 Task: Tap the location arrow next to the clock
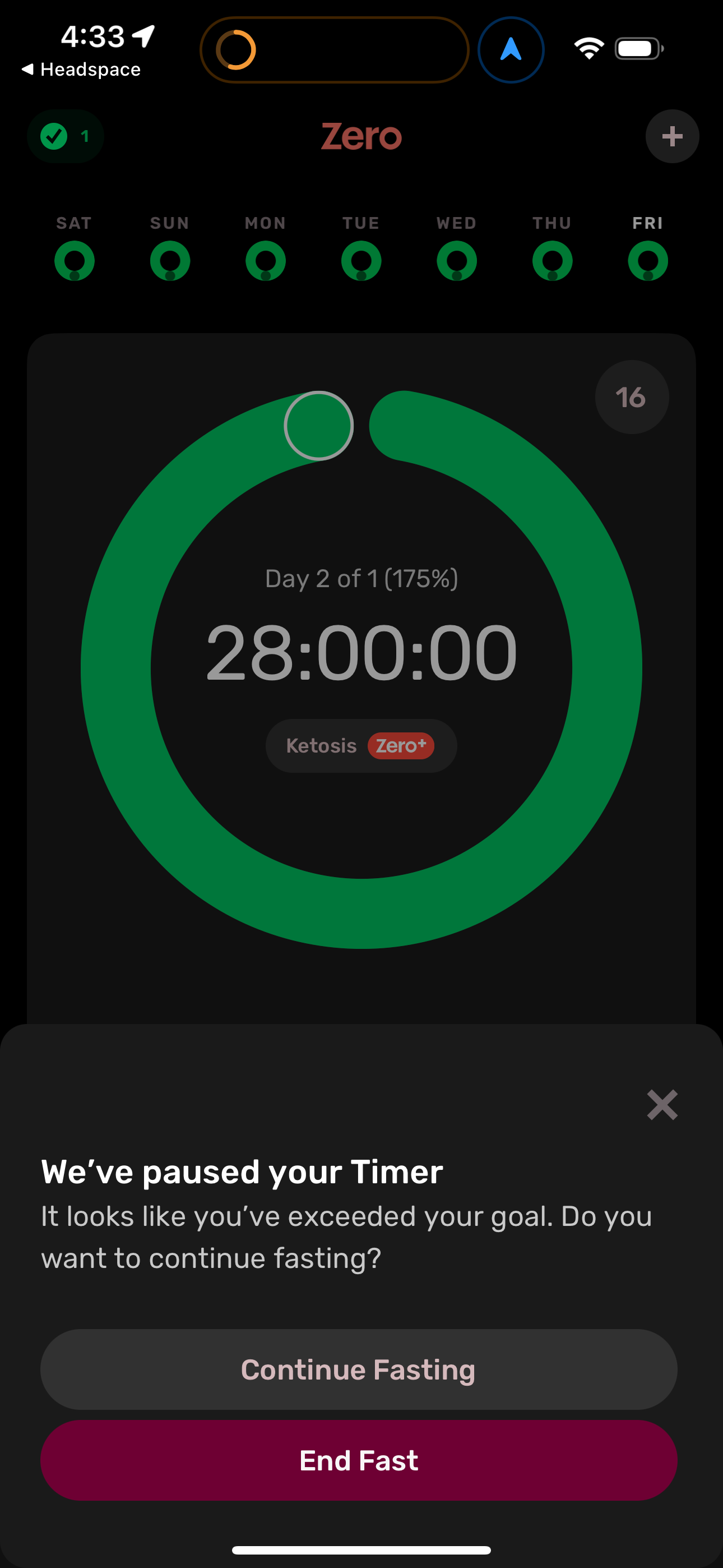pyautogui.click(x=141, y=36)
